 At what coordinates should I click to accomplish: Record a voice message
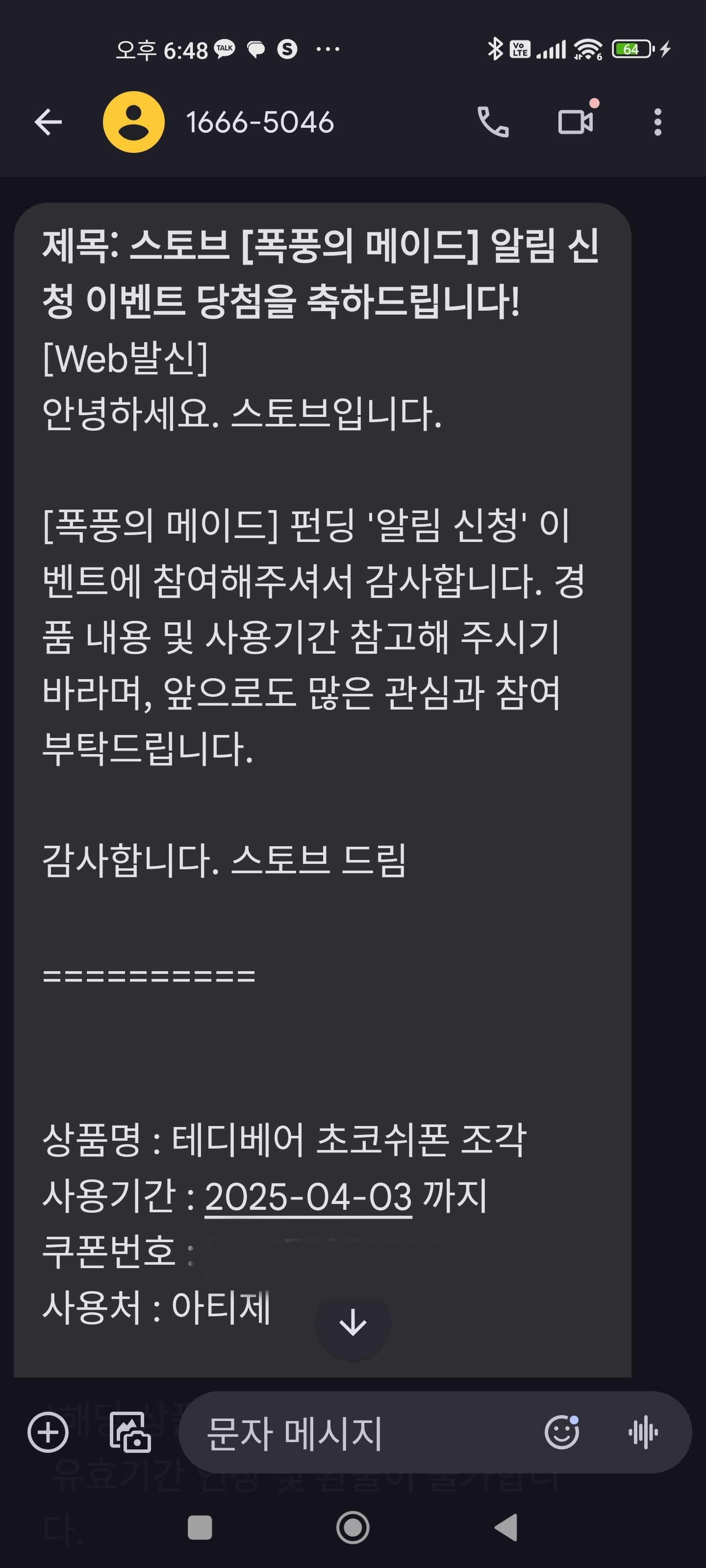pos(643,1432)
